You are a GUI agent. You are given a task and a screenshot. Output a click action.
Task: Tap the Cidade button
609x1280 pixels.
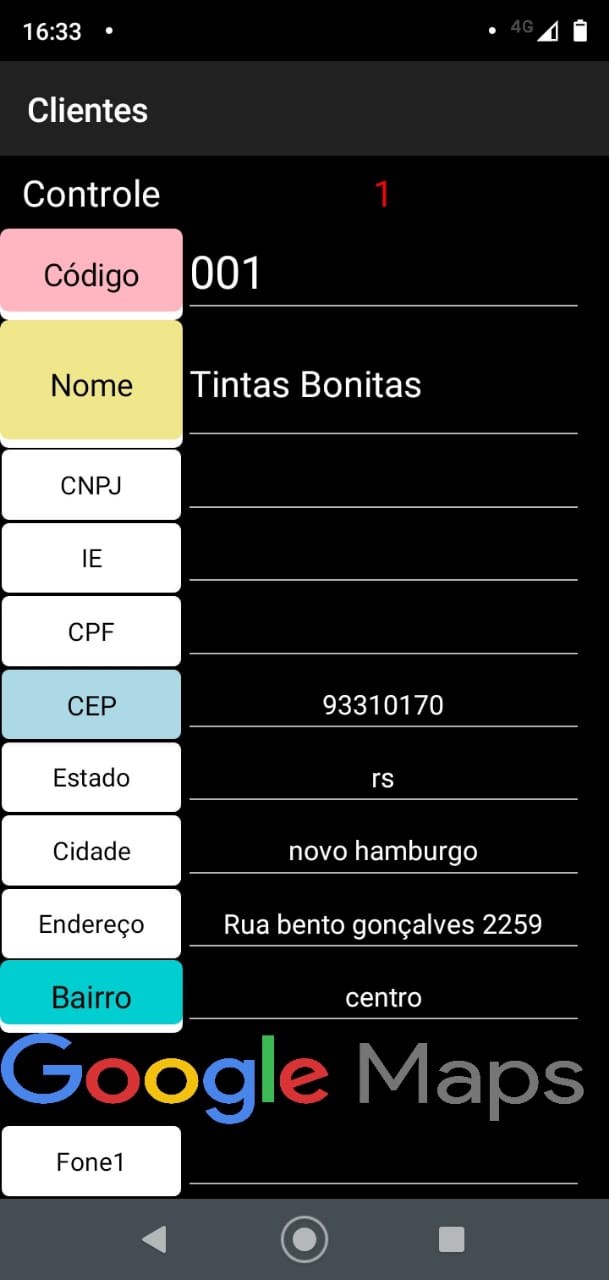(91, 850)
